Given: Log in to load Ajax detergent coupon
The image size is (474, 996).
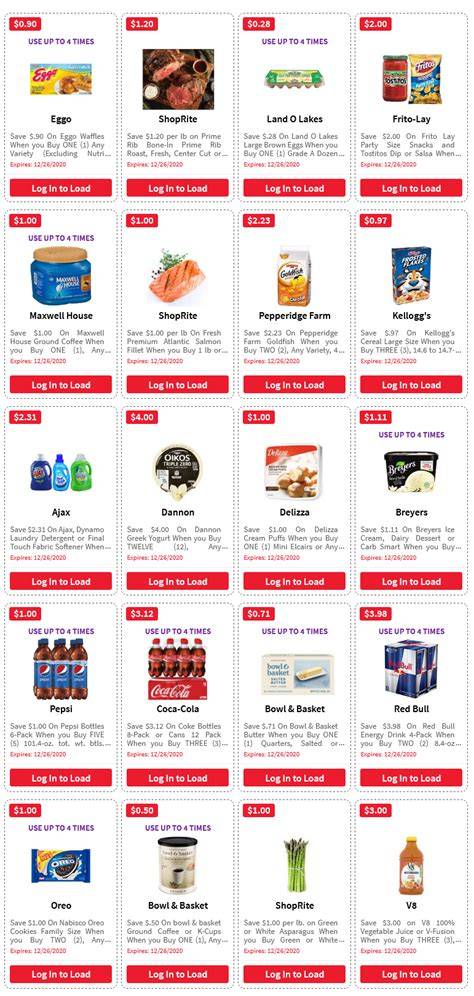Looking at the screenshot, I should [x=61, y=581].
